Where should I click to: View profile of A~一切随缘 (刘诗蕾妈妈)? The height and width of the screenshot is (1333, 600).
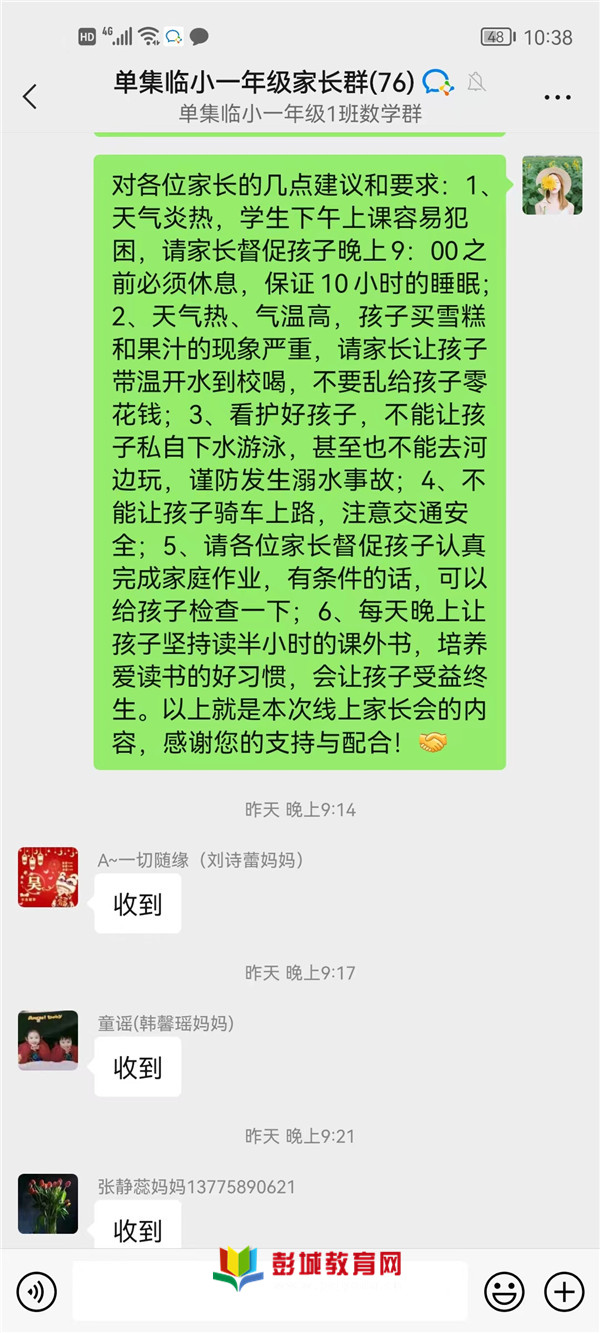pyautogui.click(x=48, y=877)
